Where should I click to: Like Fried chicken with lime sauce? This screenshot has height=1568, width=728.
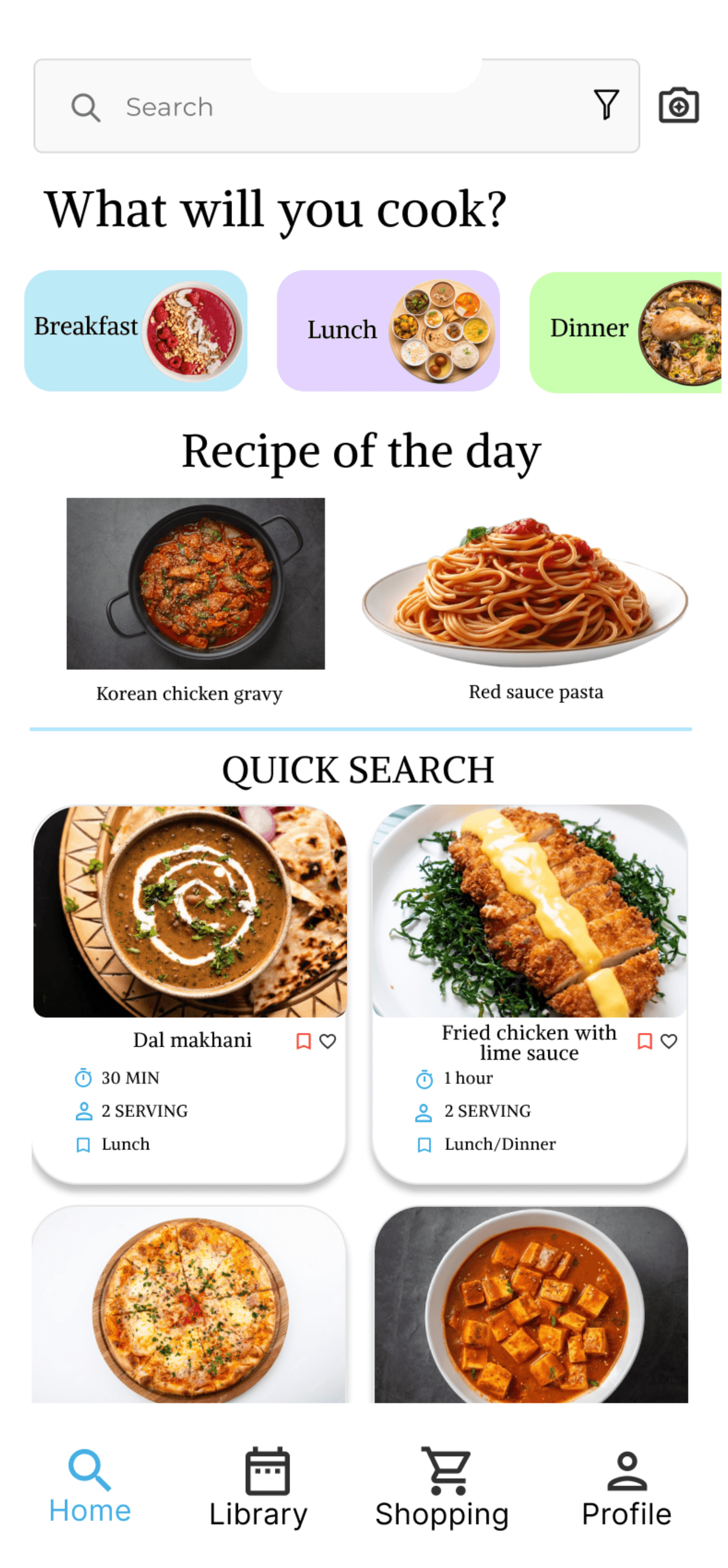pyautogui.click(x=669, y=1042)
